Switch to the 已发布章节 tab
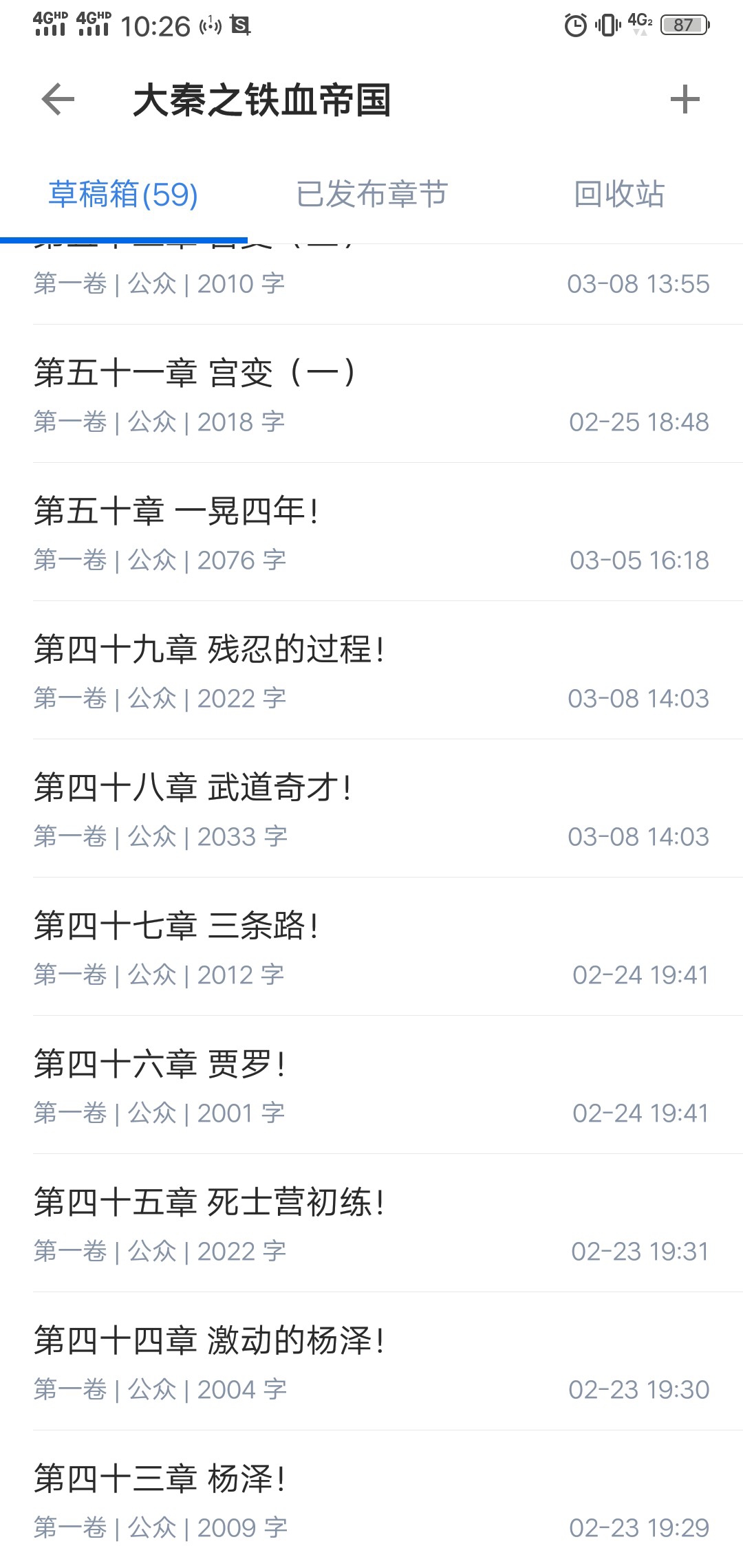This screenshot has height=1568, width=743. [371, 194]
